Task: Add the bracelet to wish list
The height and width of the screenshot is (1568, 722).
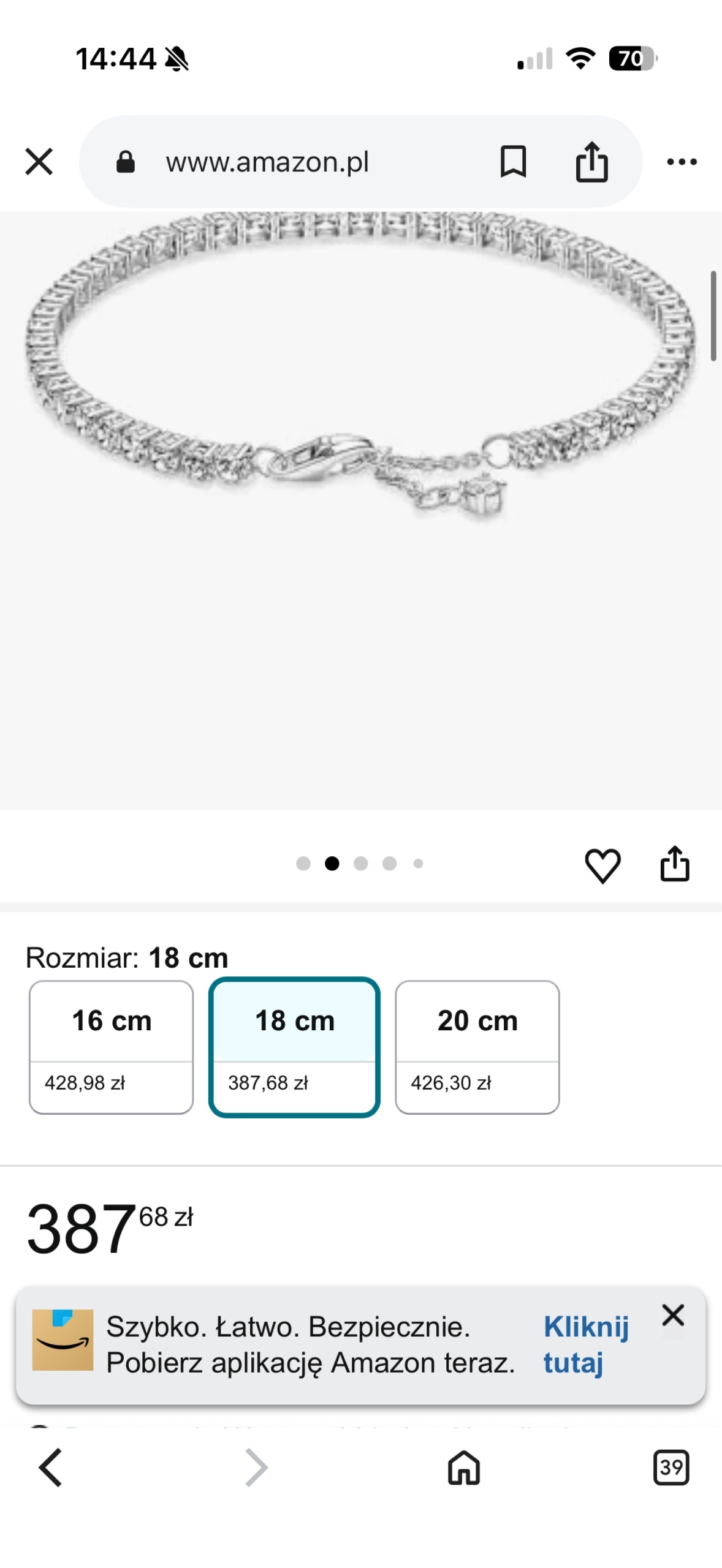Action: (x=602, y=865)
